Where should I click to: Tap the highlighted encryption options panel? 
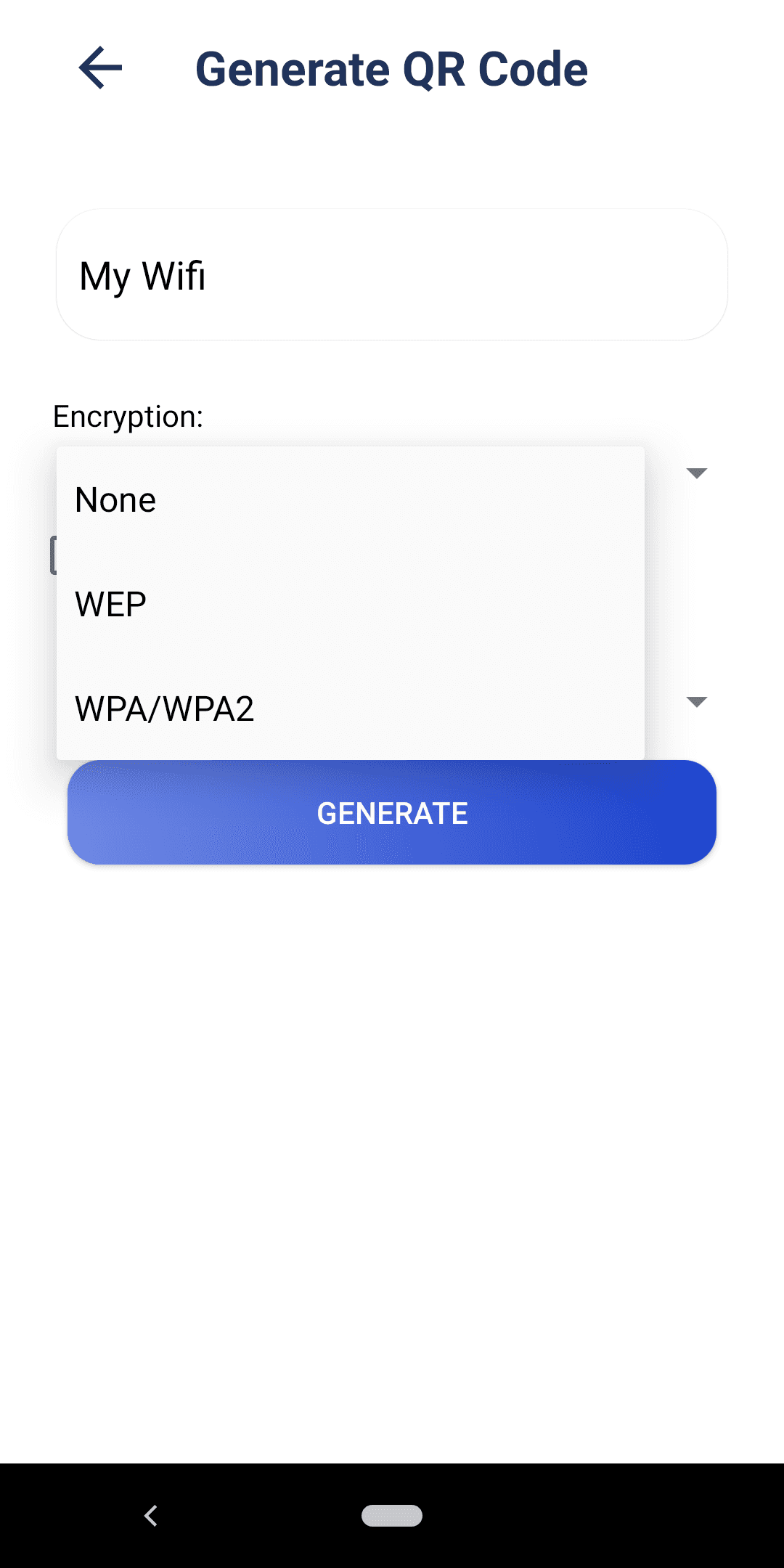[x=351, y=603]
